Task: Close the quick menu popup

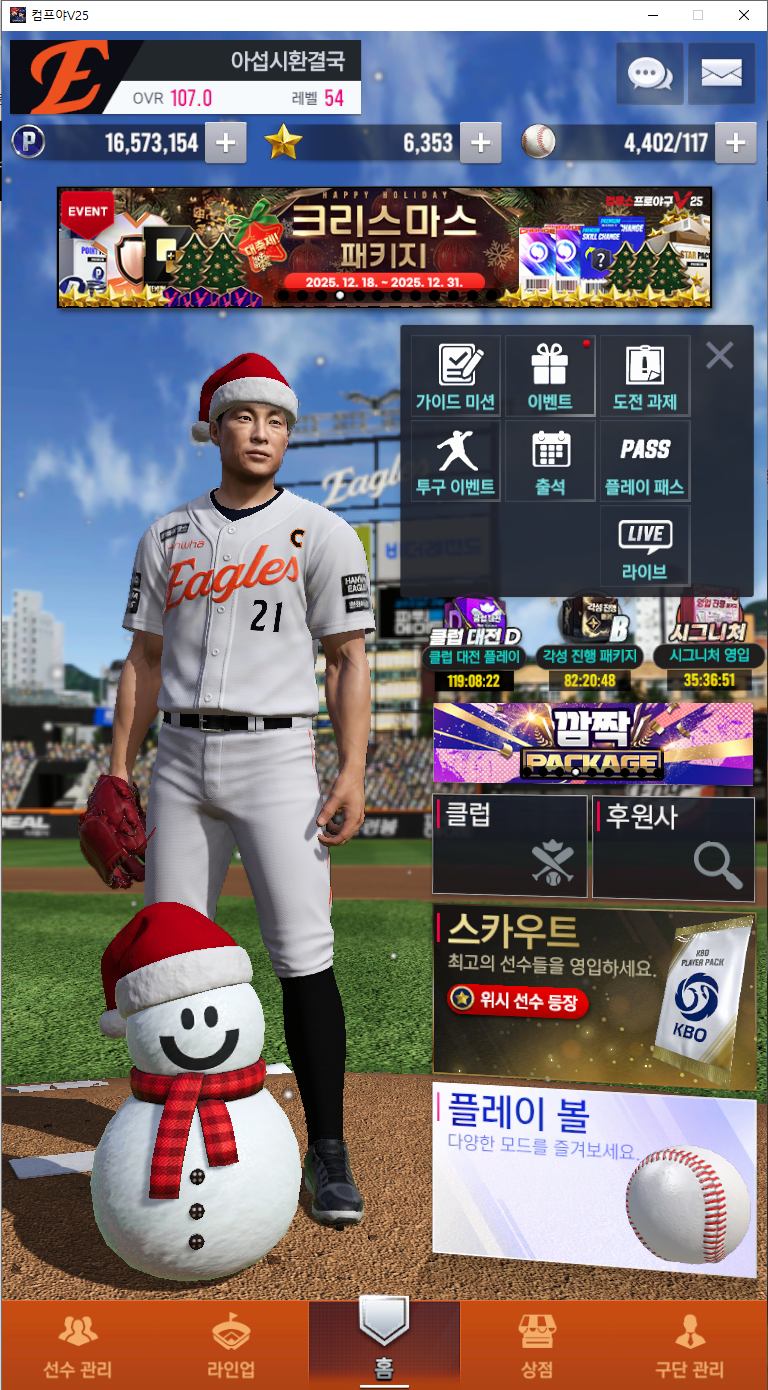Action: pos(720,355)
